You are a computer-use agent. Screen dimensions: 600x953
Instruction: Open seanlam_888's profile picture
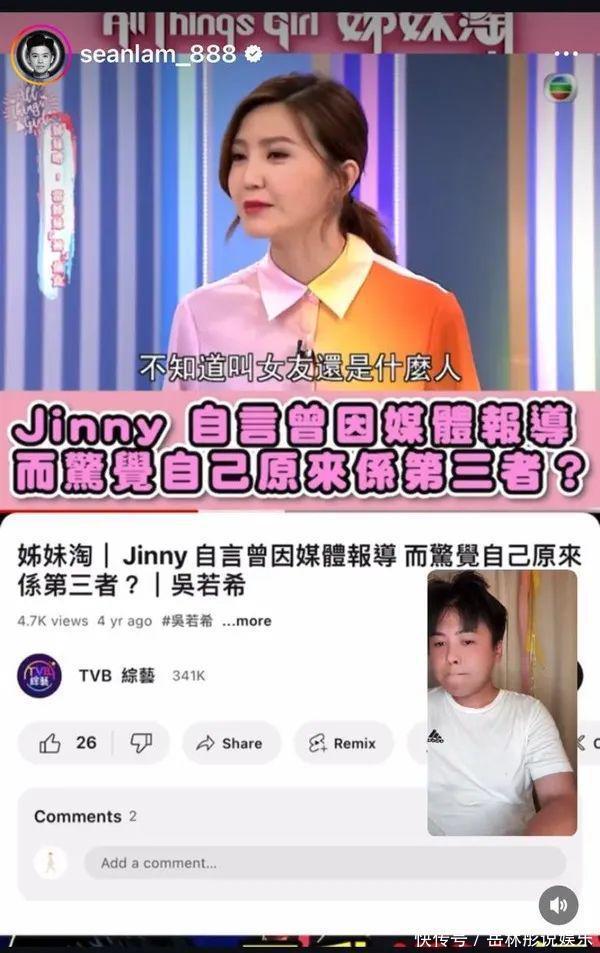point(39,56)
